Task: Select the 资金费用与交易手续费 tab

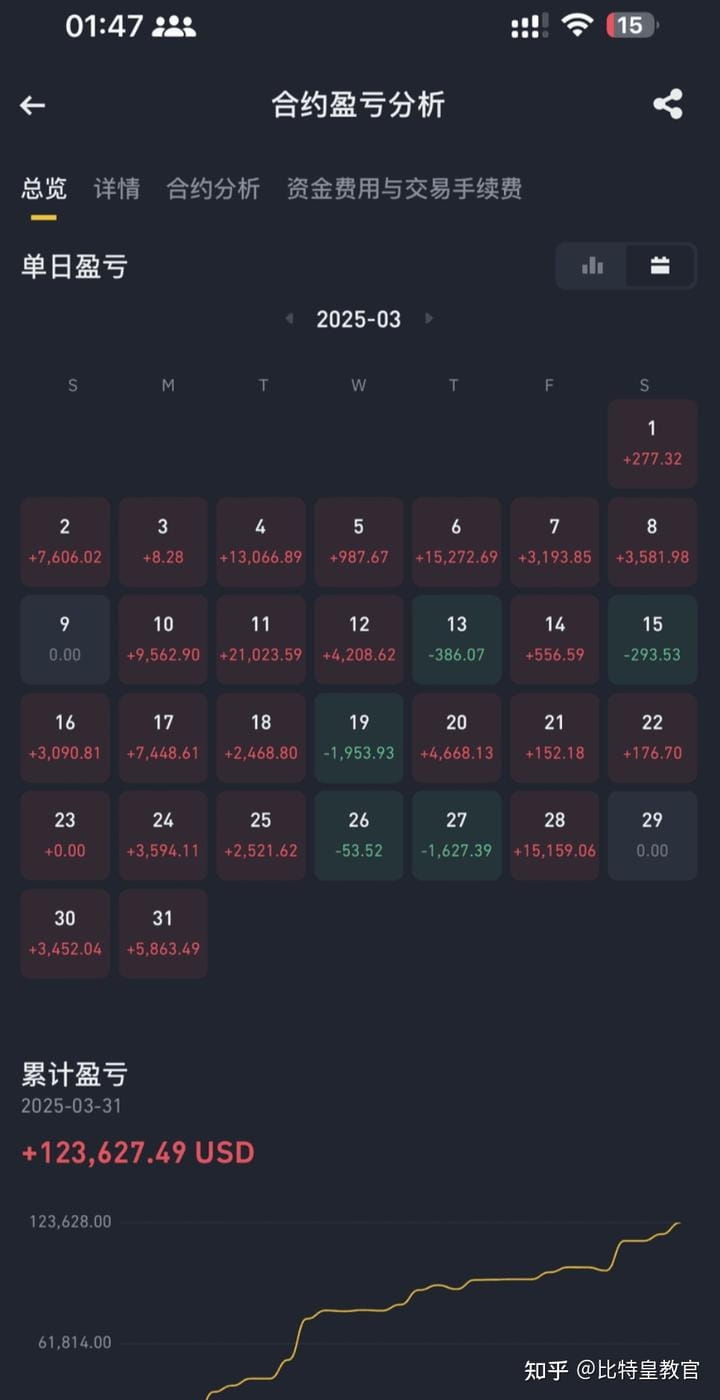Action: click(404, 188)
